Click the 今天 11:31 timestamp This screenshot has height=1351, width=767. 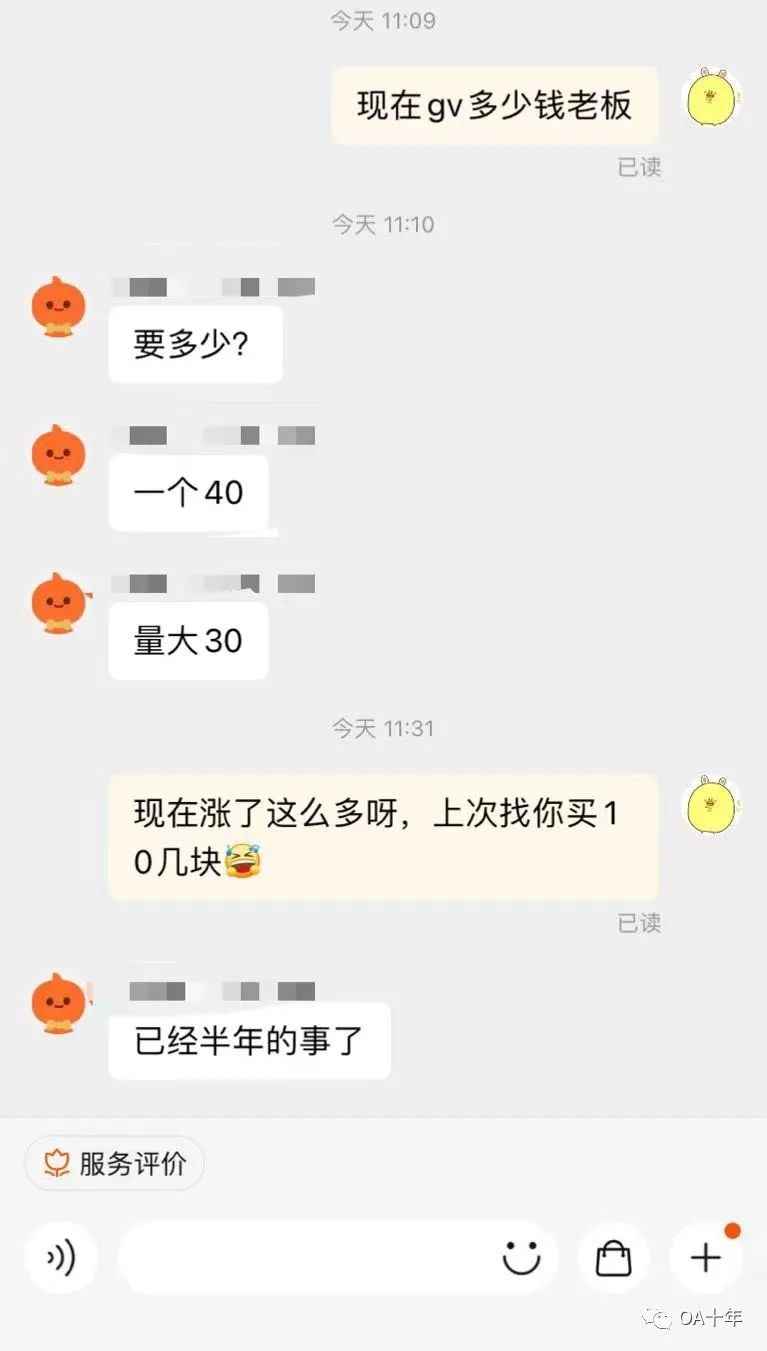click(x=383, y=729)
